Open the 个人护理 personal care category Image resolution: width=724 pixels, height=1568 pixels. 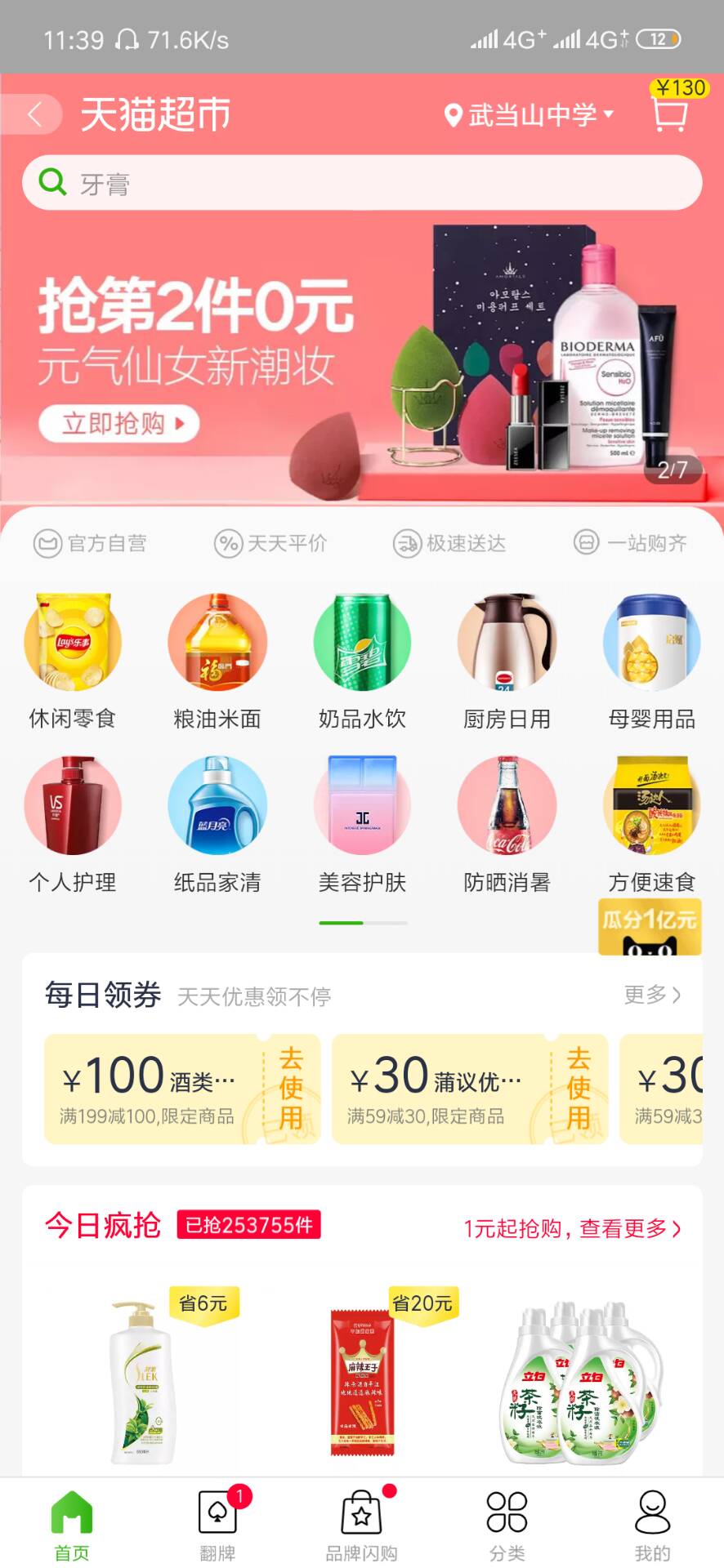pyautogui.click(x=72, y=825)
